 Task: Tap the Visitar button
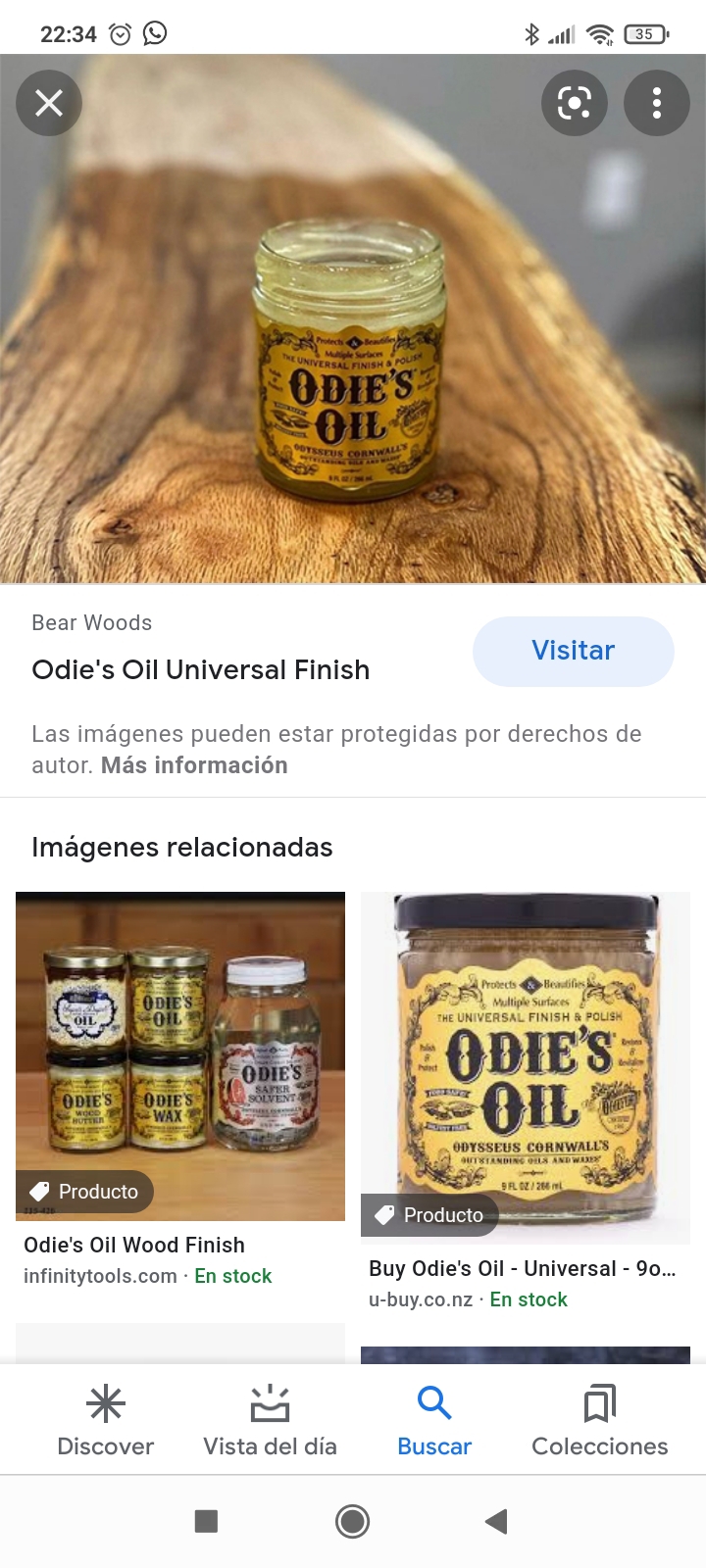point(573,651)
